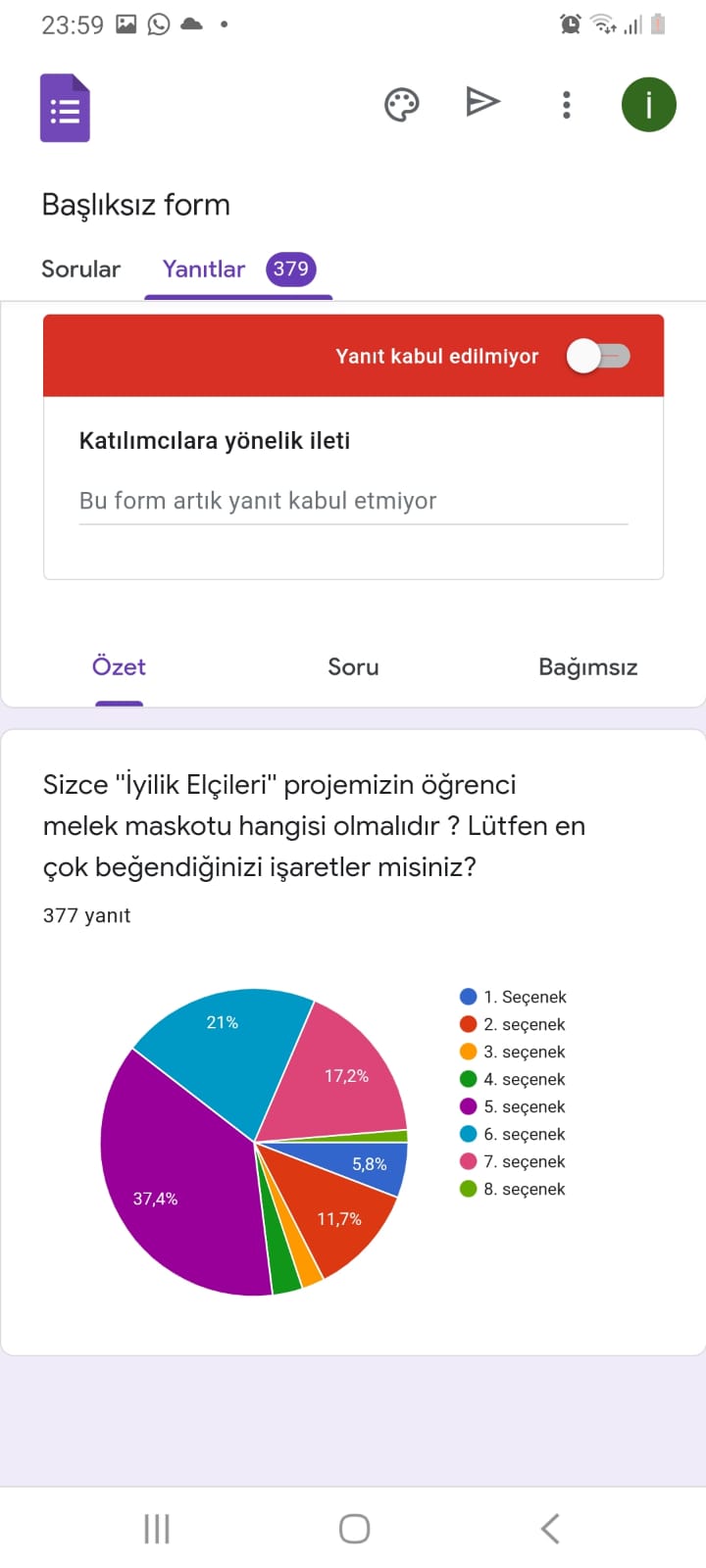This screenshot has height=1568, width=706.
Task: Open the Google Forms theme palette
Action: (402, 103)
